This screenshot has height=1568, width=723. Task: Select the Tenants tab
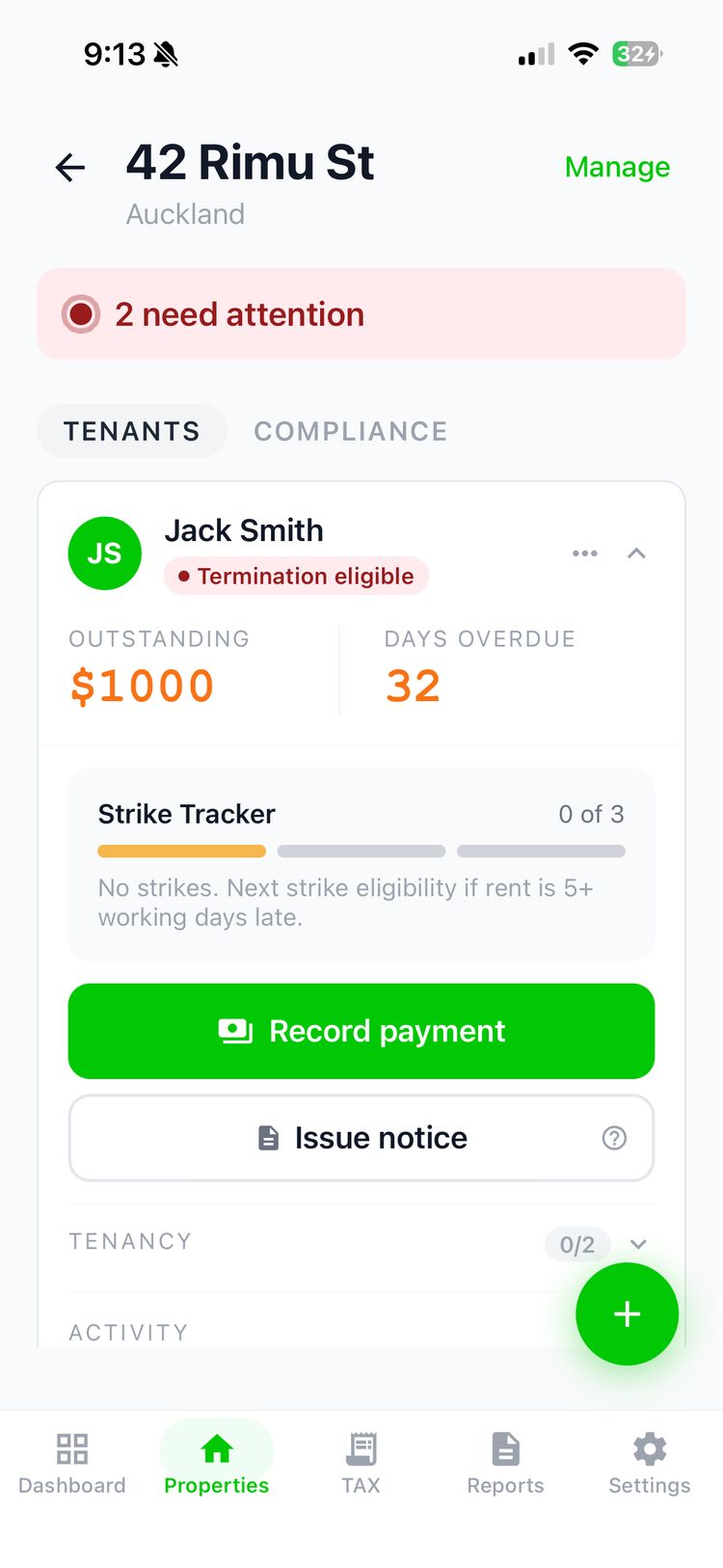(x=132, y=431)
